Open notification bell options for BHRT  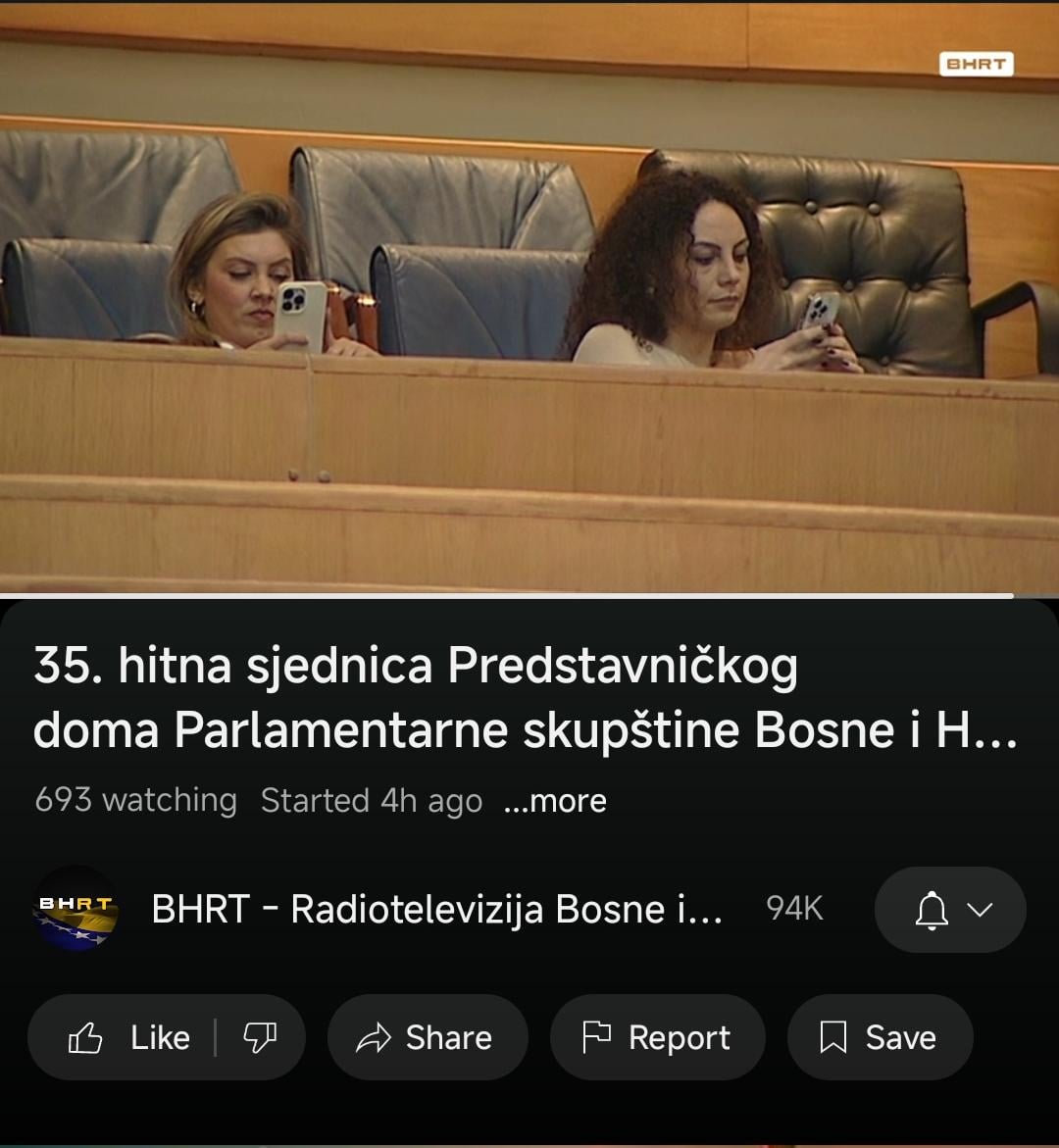(950, 910)
